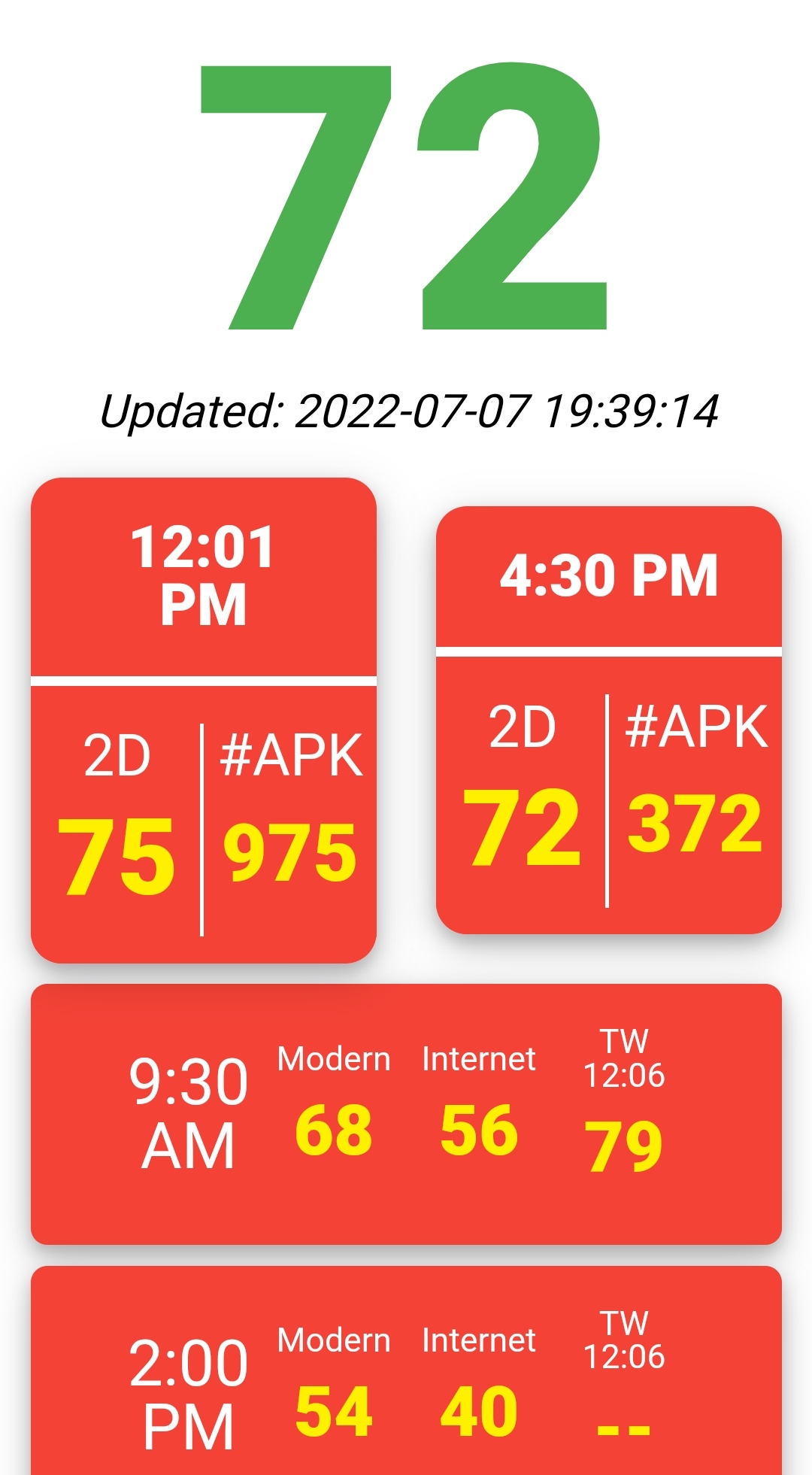This screenshot has width=812, height=1475.
Task: Open the 4:30 PM result card
Action: (609, 720)
